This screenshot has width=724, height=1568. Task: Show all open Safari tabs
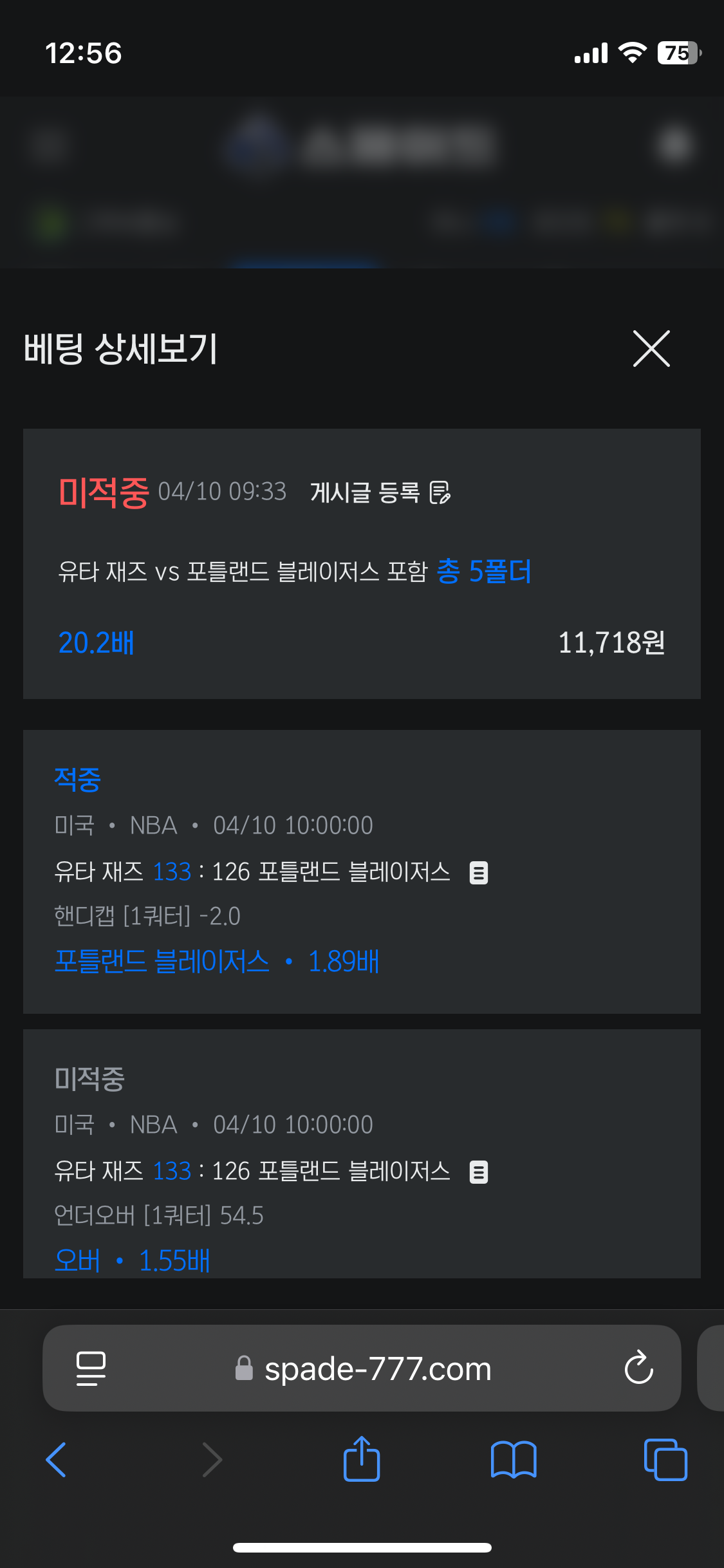coord(665,1460)
